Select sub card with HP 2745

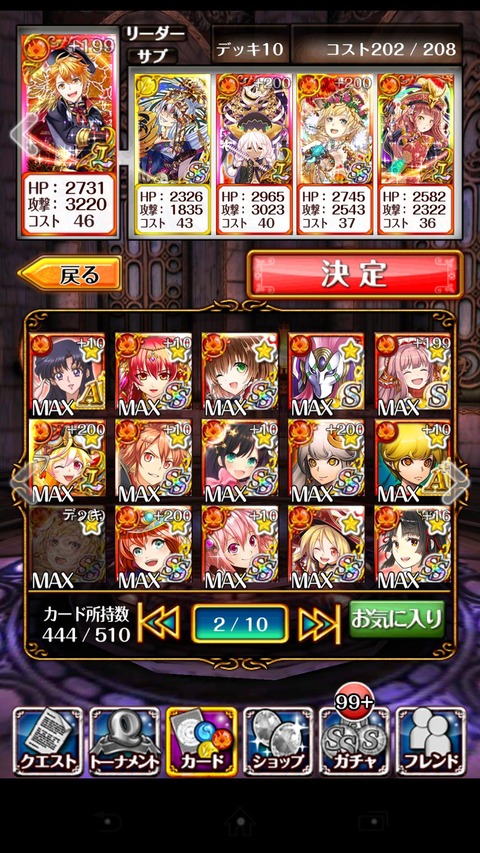tap(335, 154)
